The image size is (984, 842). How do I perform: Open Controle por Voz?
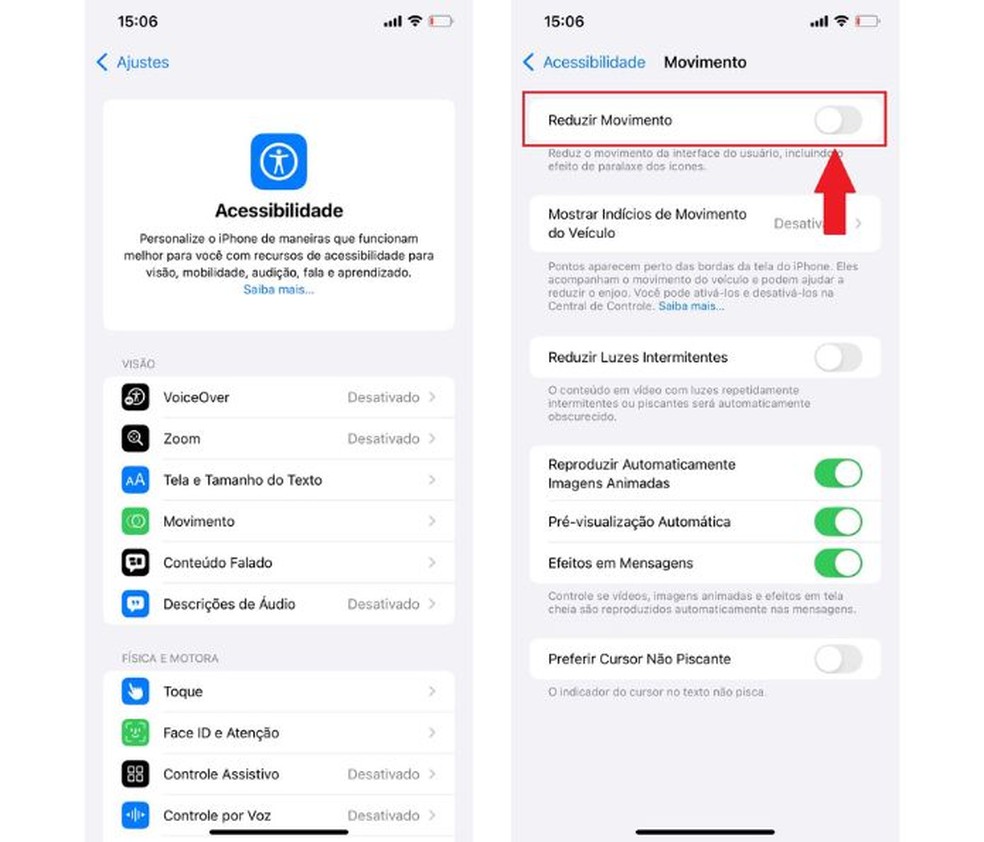pyautogui.click(x=278, y=815)
